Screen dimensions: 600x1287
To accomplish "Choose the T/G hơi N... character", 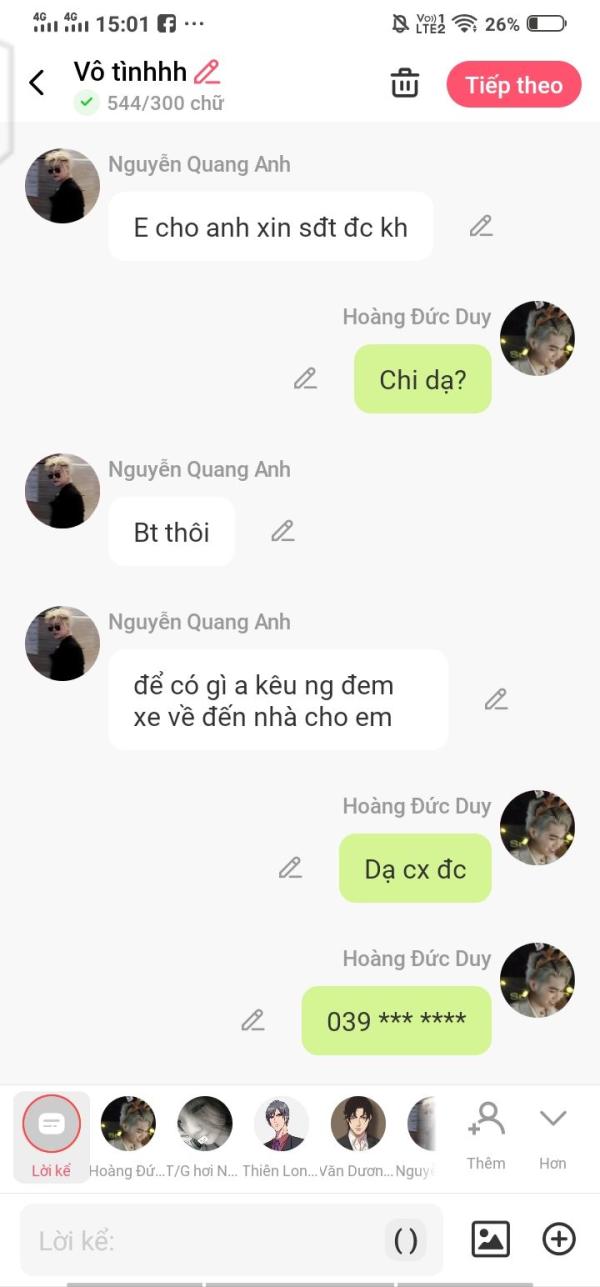I will [x=205, y=1125].
